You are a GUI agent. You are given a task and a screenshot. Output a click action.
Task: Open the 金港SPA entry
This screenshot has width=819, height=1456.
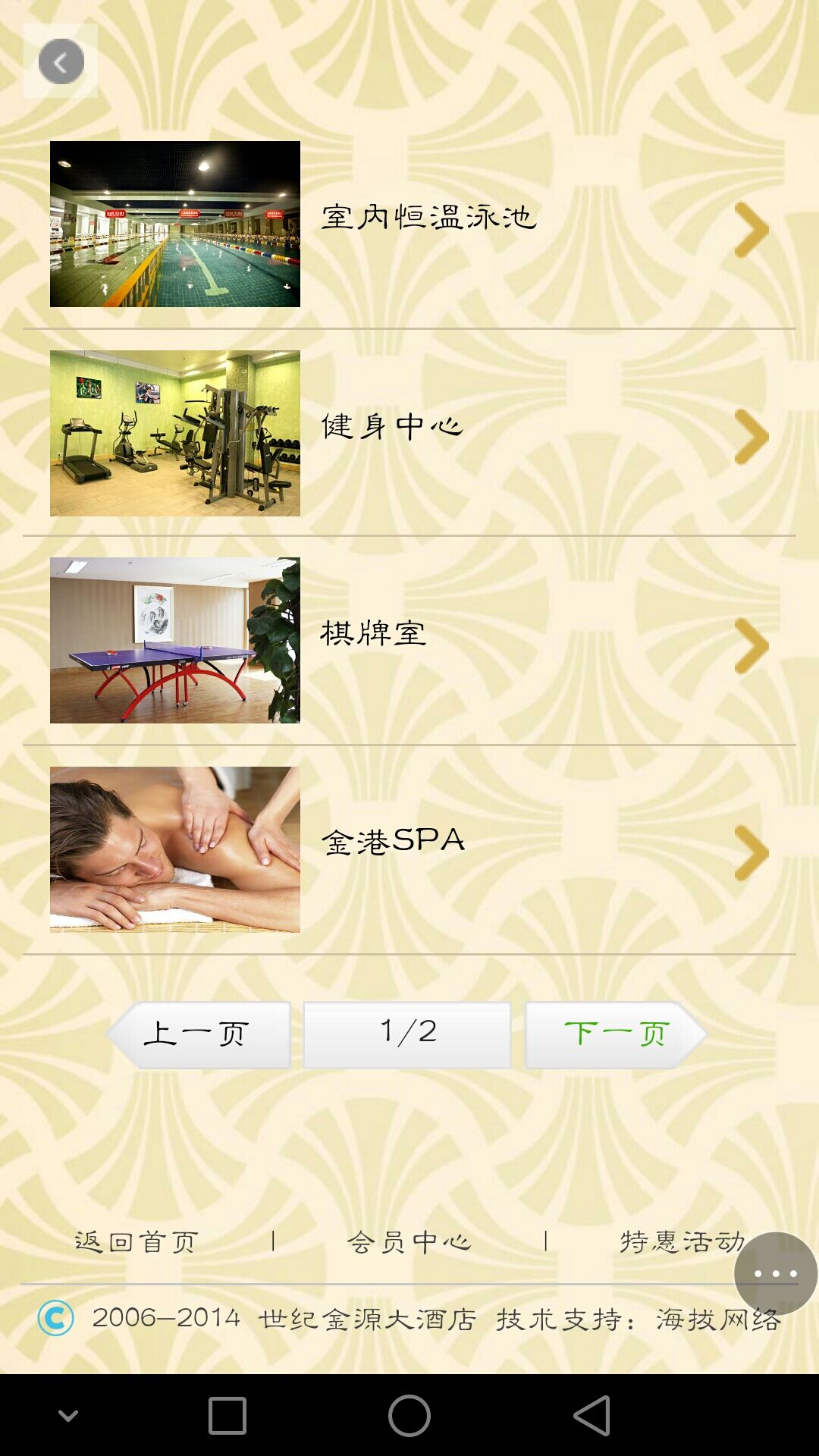click(393, 842)
